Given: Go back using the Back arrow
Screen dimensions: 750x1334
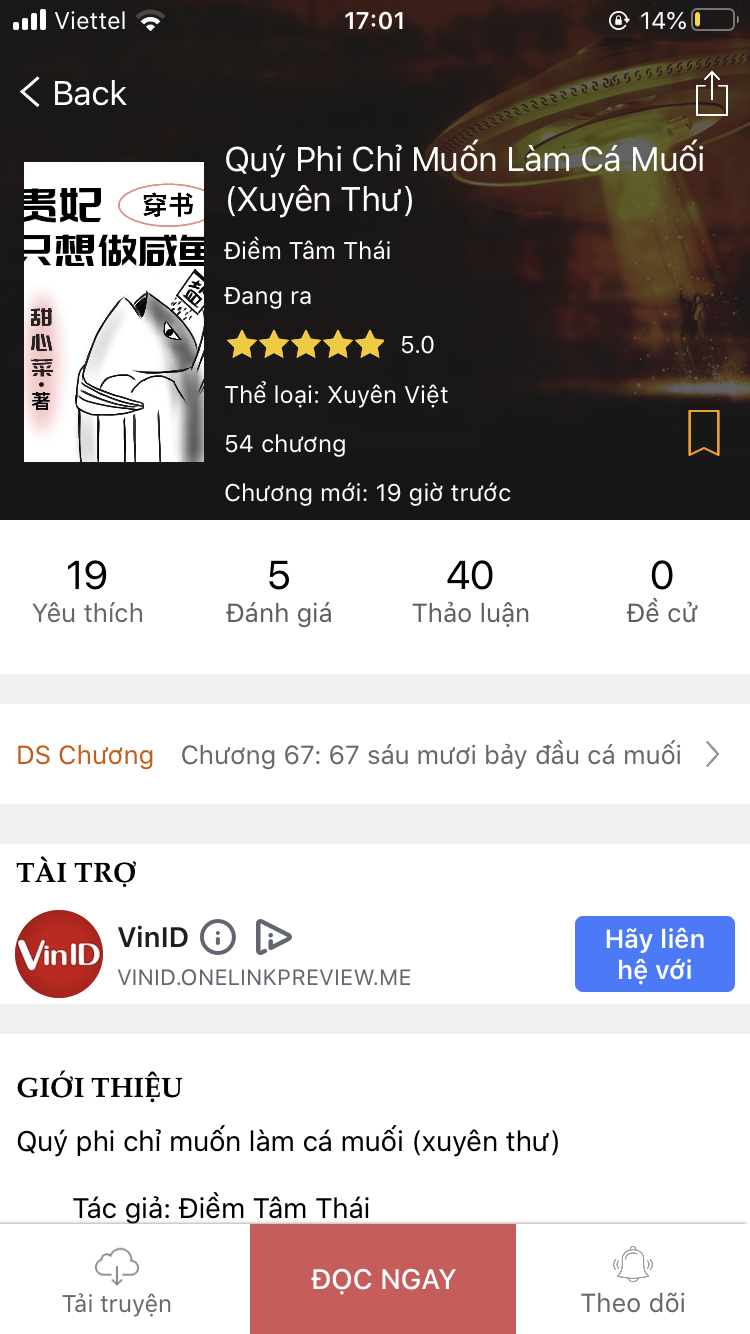Looking at the screenshot, I should pos(72,94).
